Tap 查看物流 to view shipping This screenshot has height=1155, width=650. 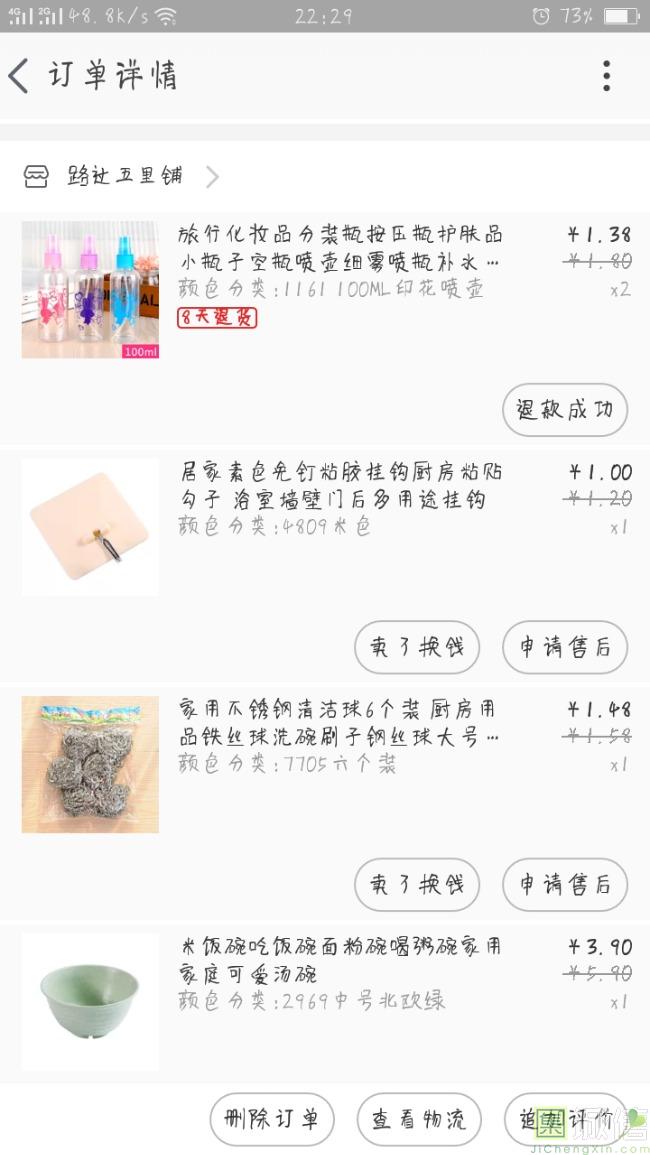419,1120
